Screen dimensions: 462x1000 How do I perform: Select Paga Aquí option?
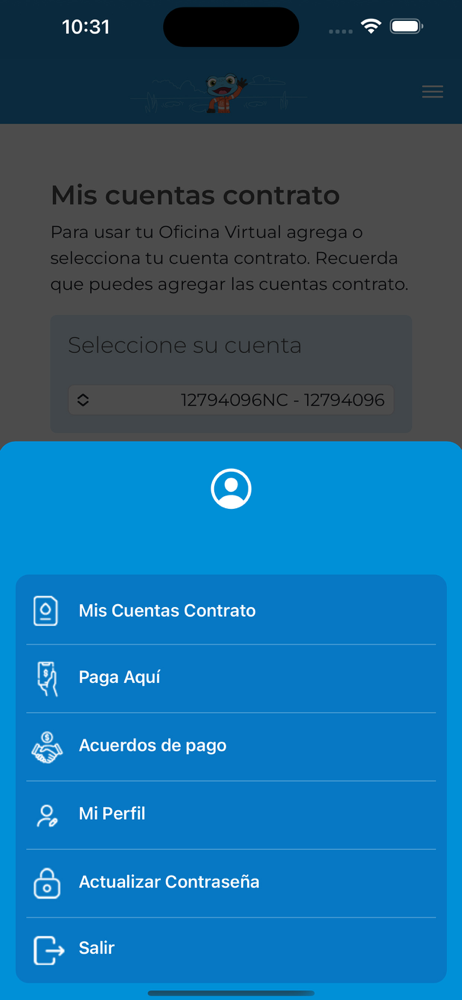coord(231,679)
